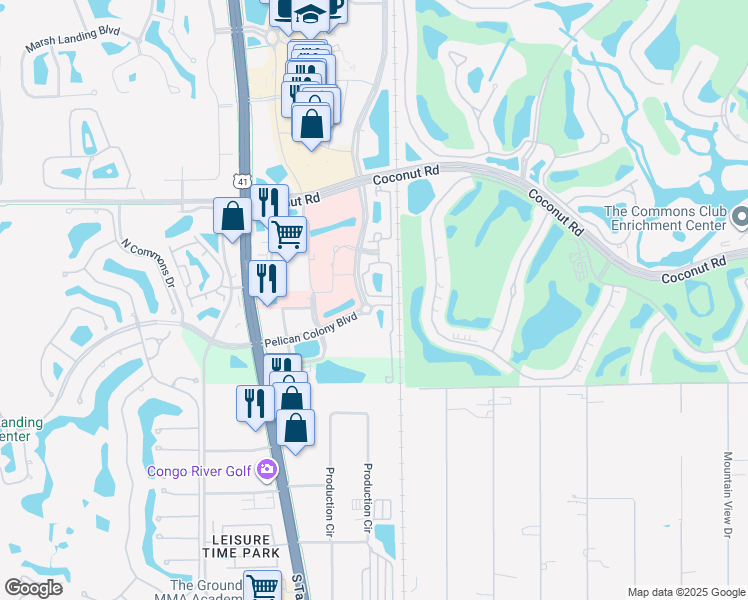Select the shopping bag marker above Congo River Golf
The height and width of the screenshot is (600, 748).
point(295,429)
